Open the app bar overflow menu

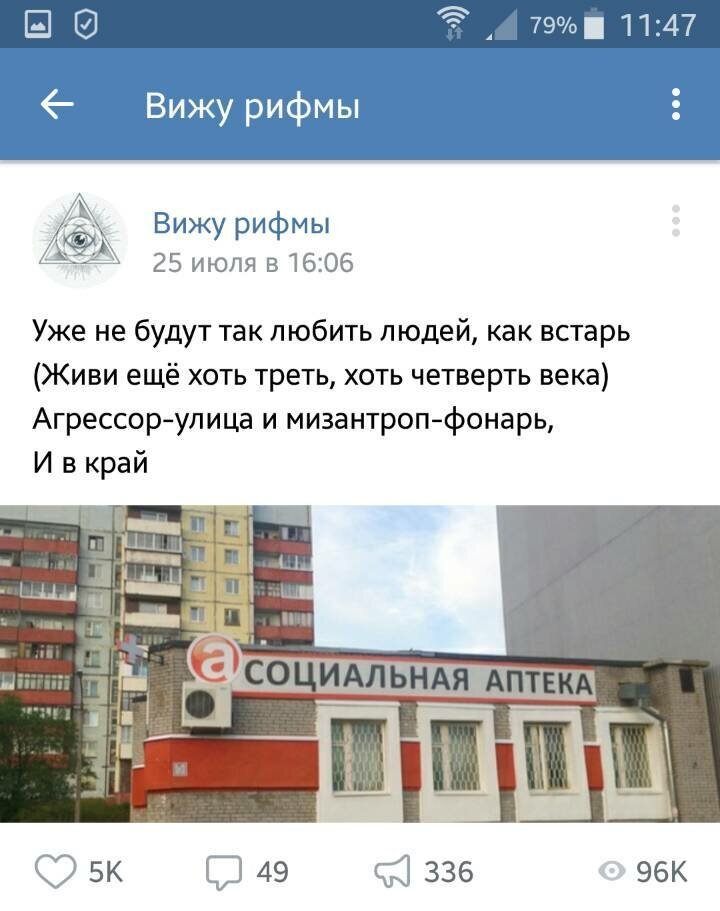[676, 105]
